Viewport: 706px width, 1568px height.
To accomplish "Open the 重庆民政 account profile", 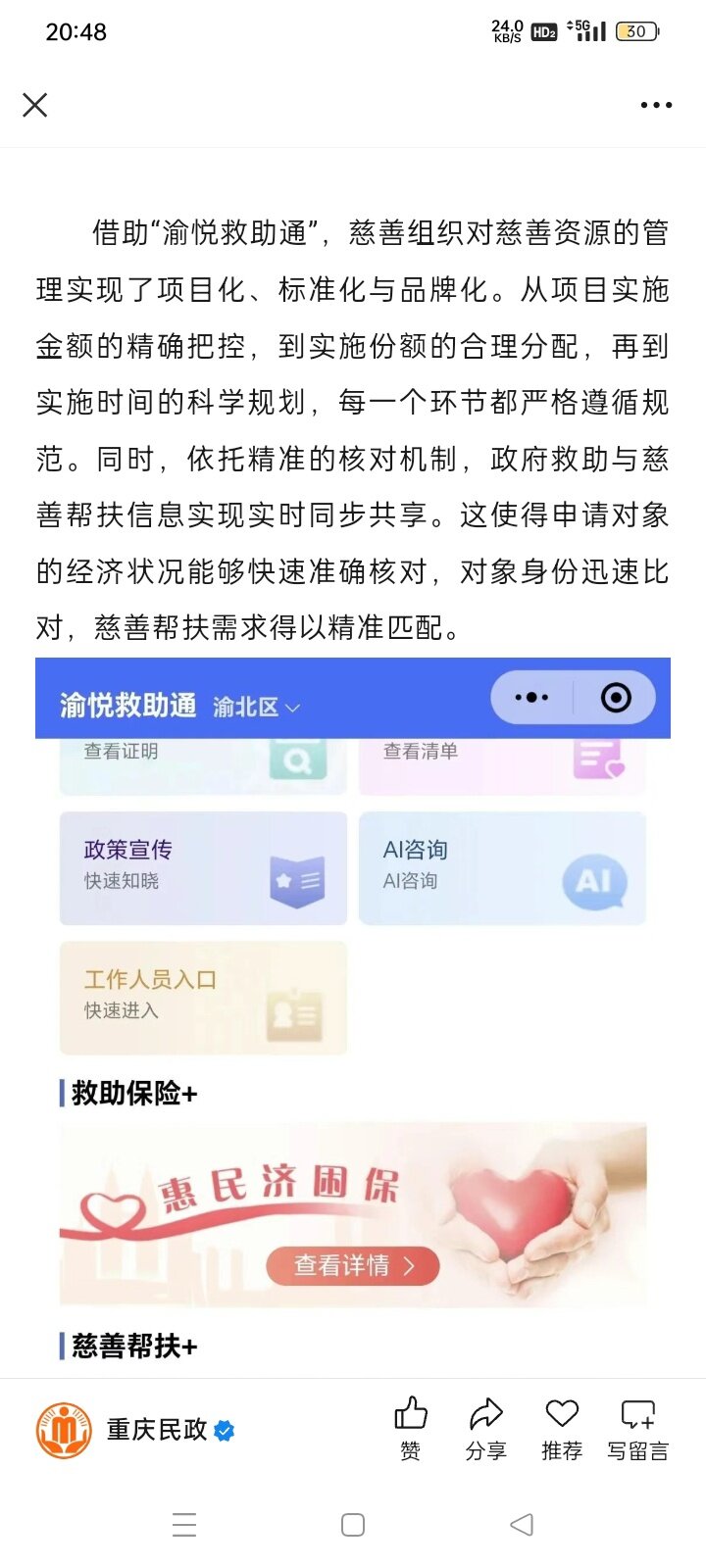I will [137, 1430].
